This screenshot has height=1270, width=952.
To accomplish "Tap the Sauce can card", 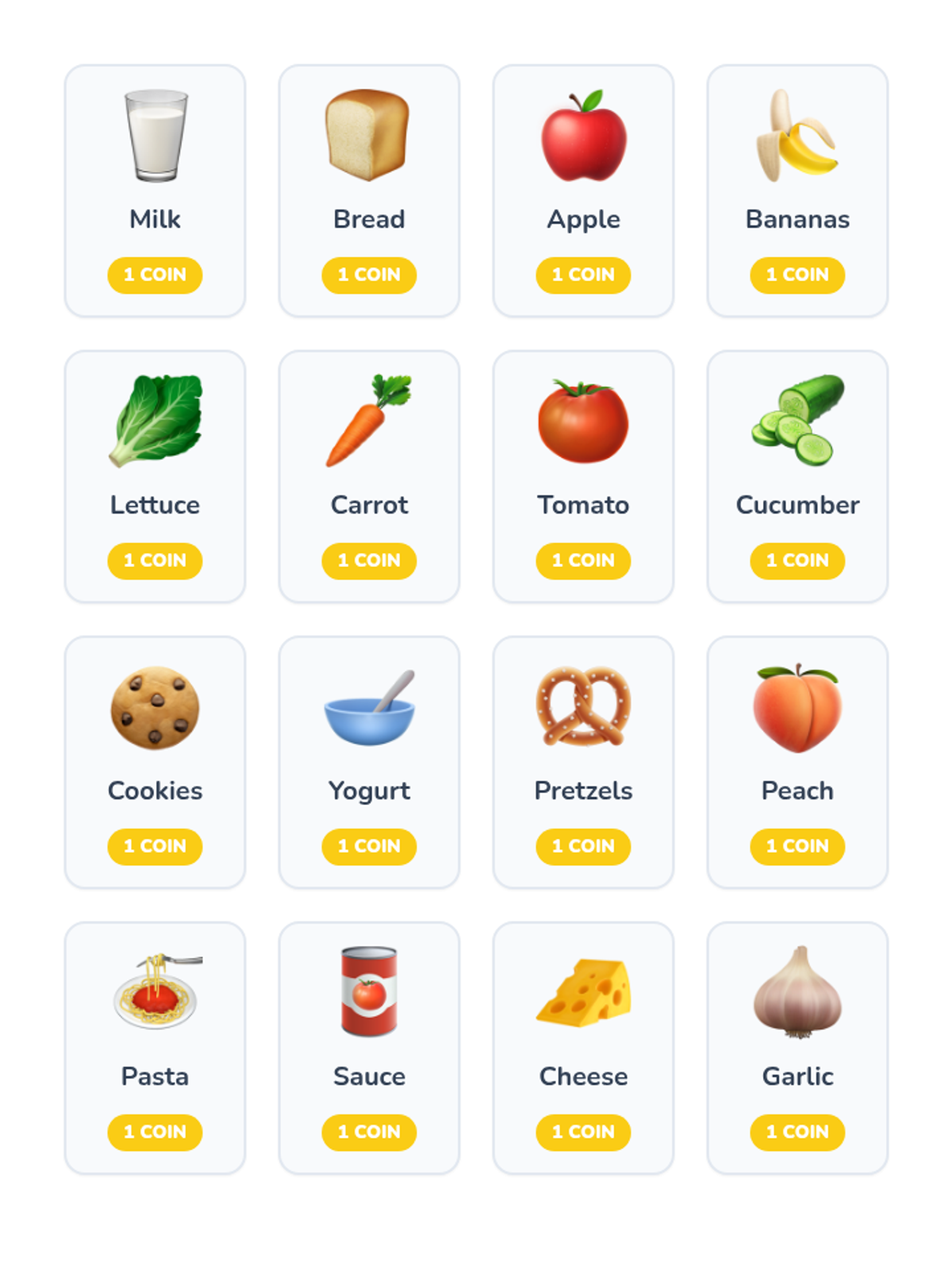I will click(369, 1048).
